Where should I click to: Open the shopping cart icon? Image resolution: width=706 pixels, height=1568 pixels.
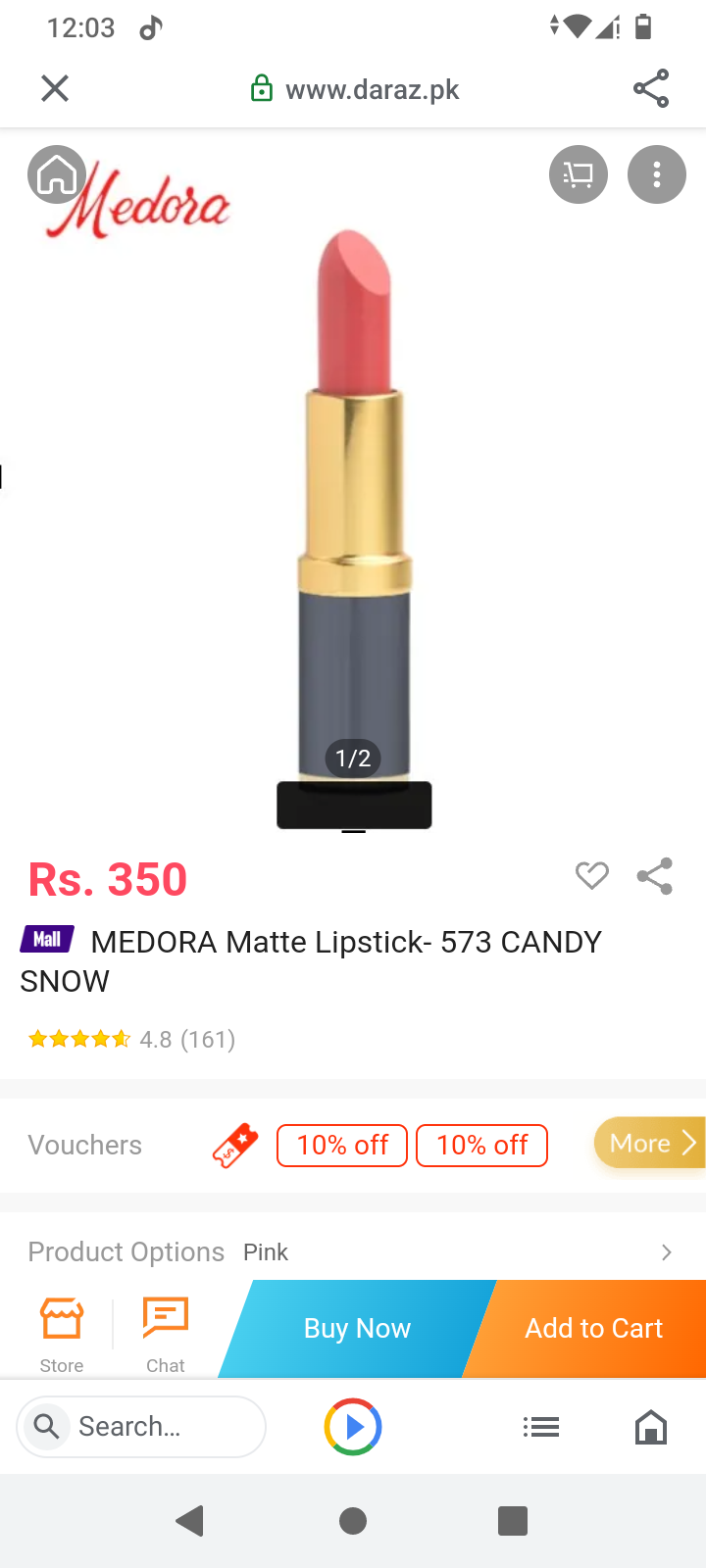point(579,175)
